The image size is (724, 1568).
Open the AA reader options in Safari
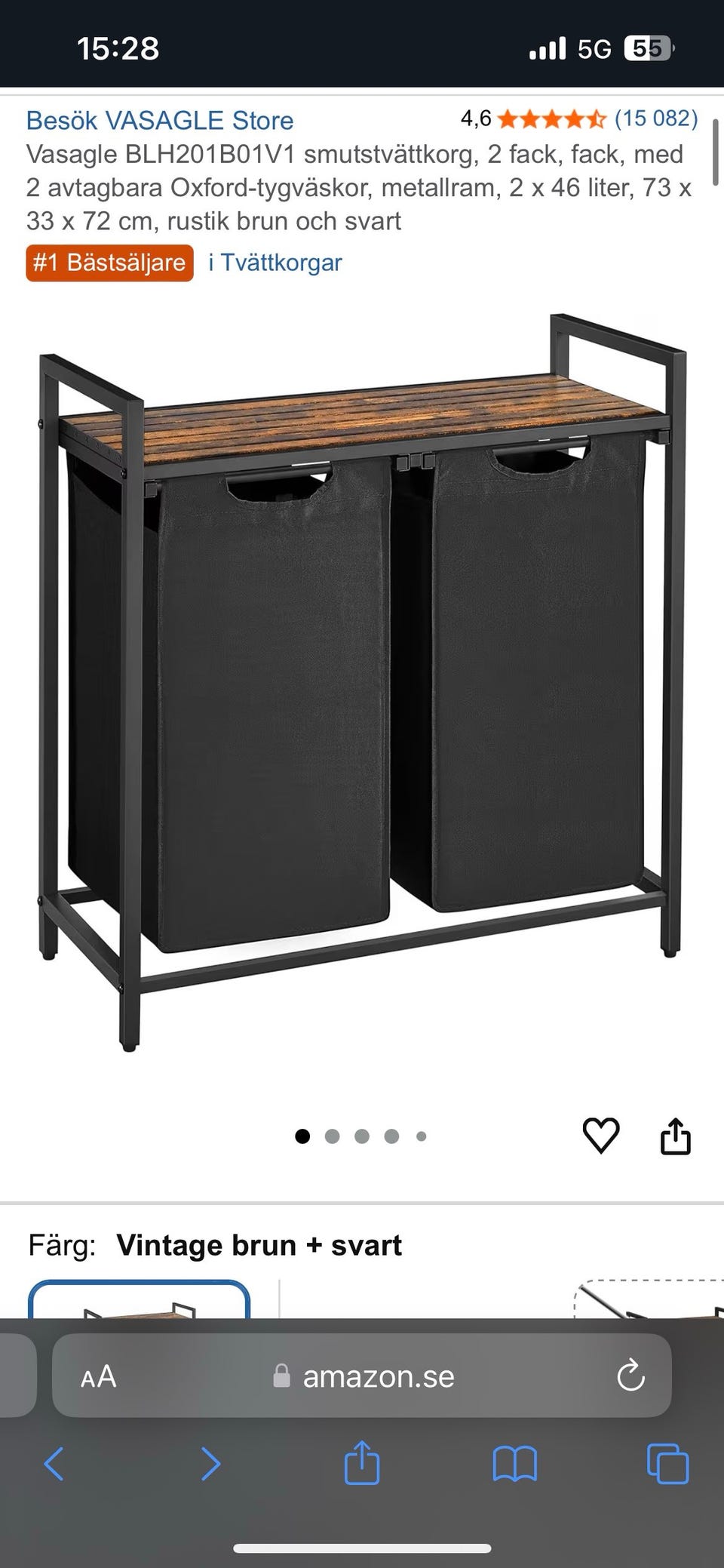99,1376
